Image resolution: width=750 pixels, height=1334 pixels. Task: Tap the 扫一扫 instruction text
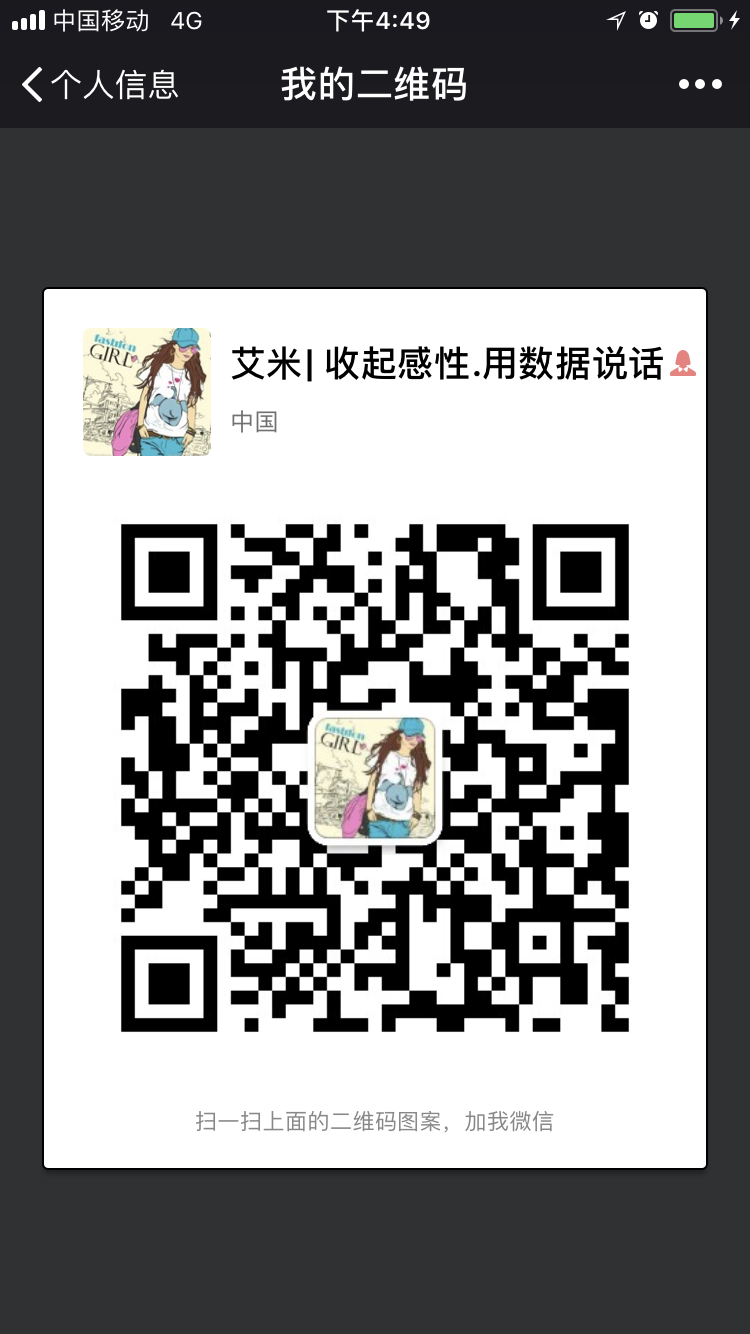[375, 1121]
